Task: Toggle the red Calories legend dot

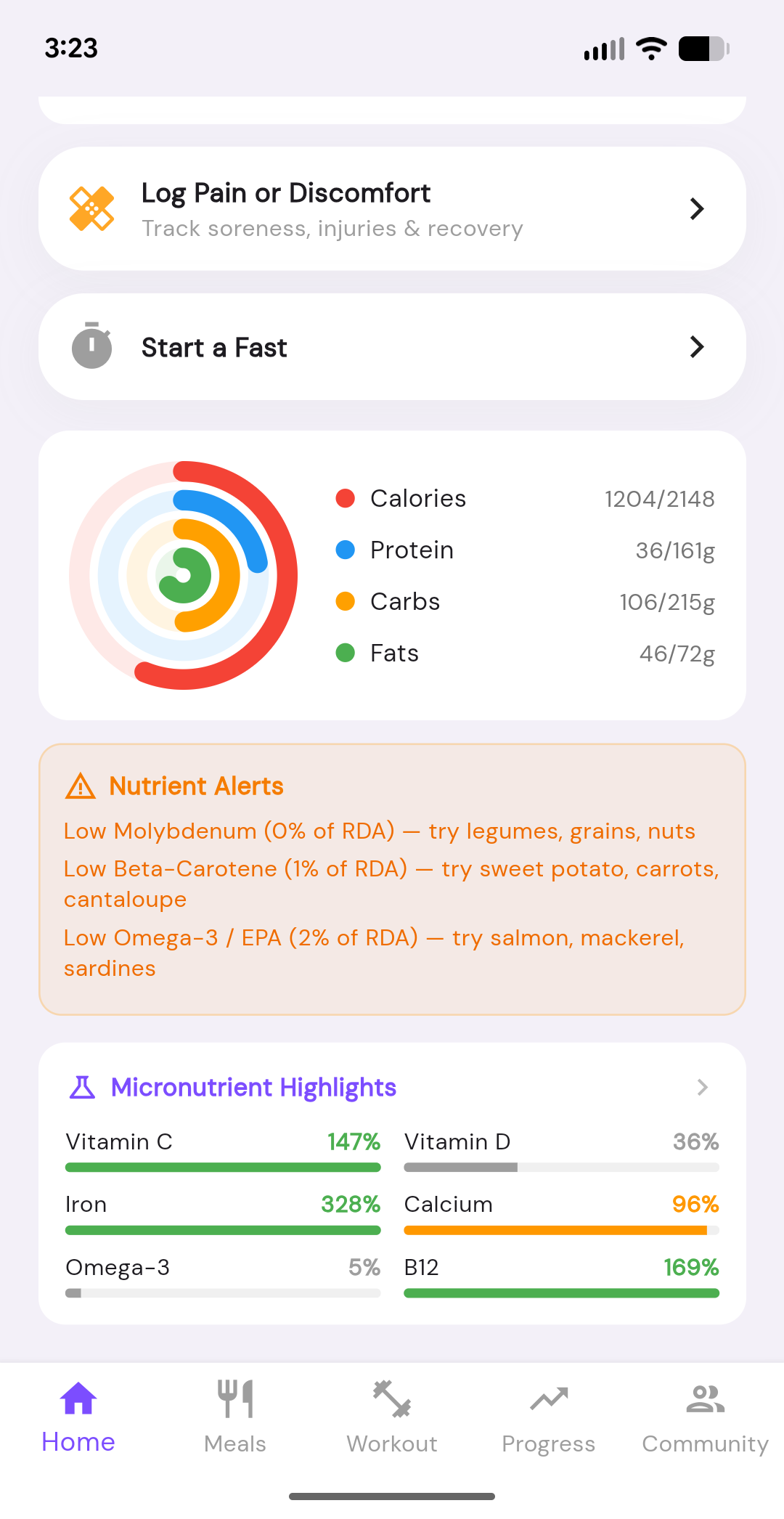Action: click(x=345, y=498)
